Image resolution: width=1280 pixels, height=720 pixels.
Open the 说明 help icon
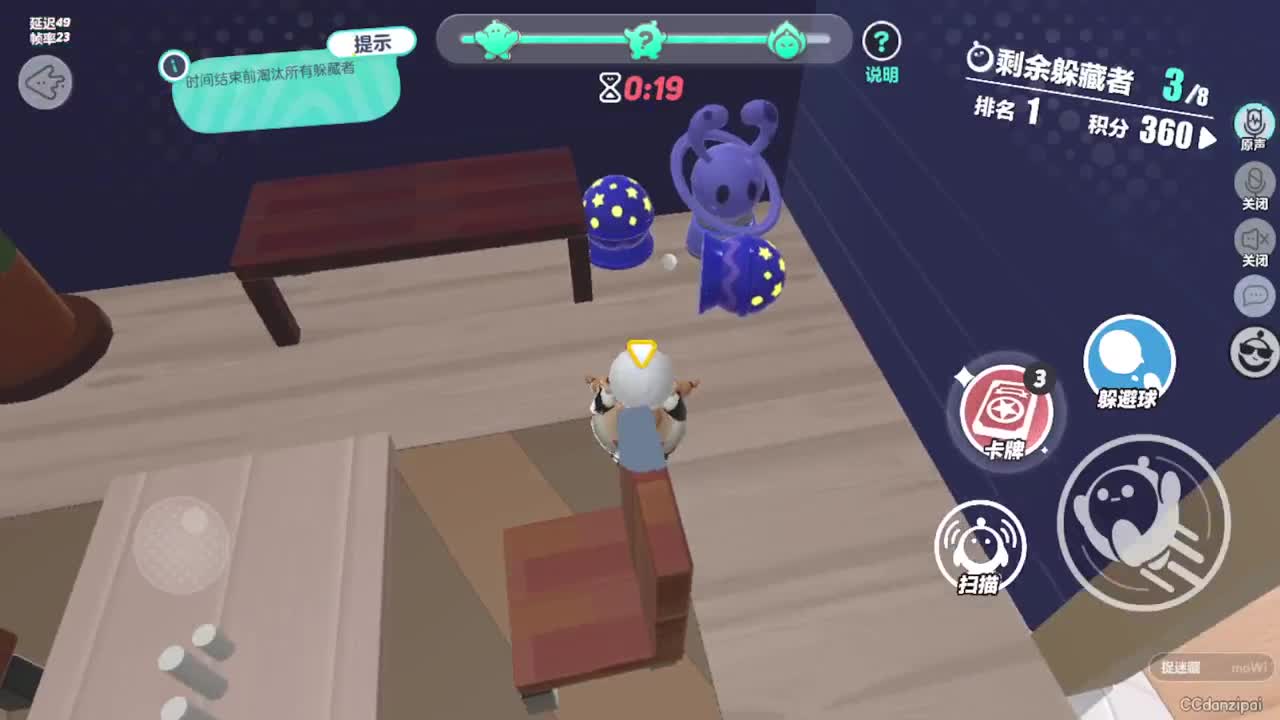(x=881, y=43)
